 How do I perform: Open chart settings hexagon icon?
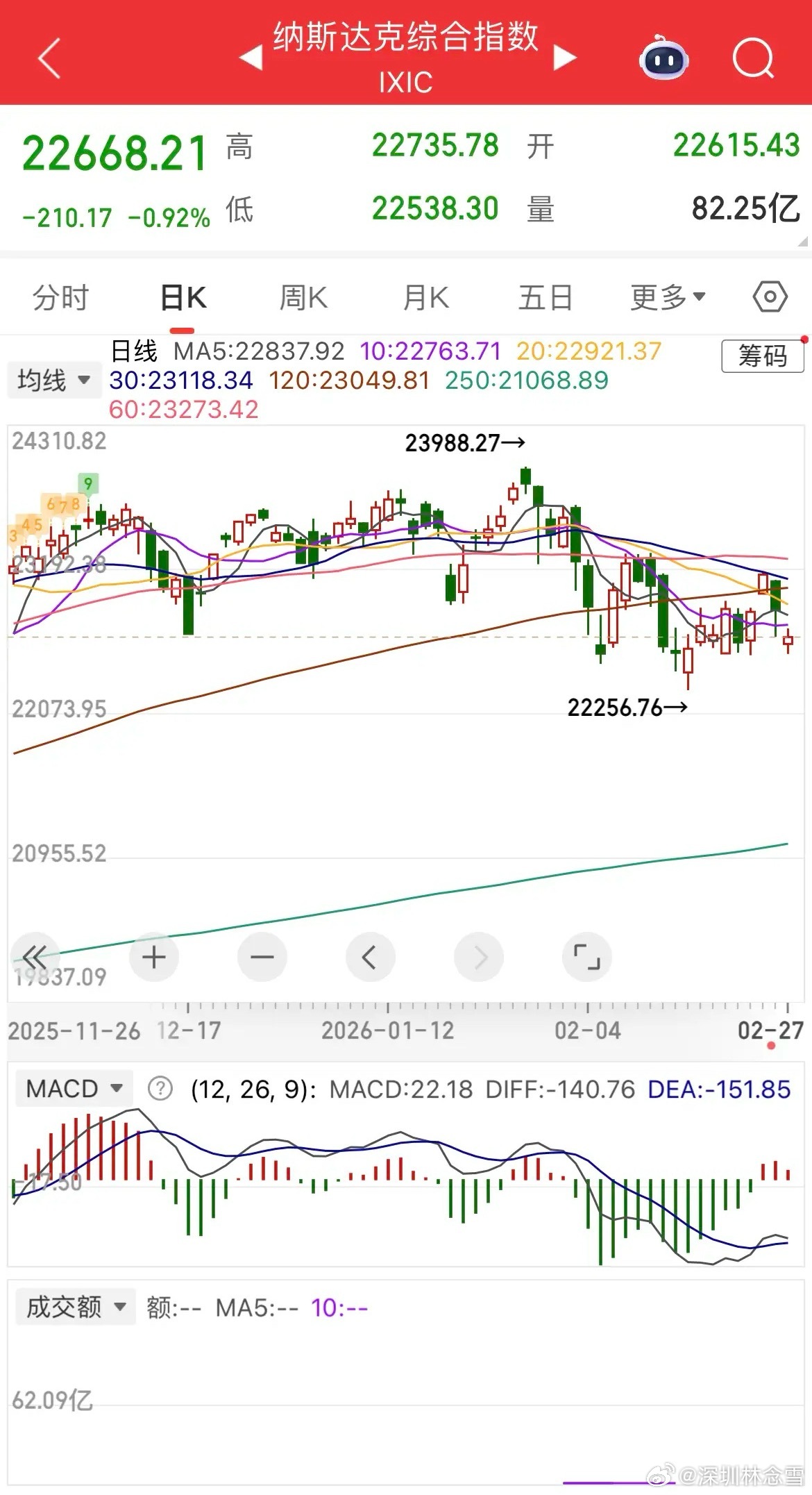point(770,297)
